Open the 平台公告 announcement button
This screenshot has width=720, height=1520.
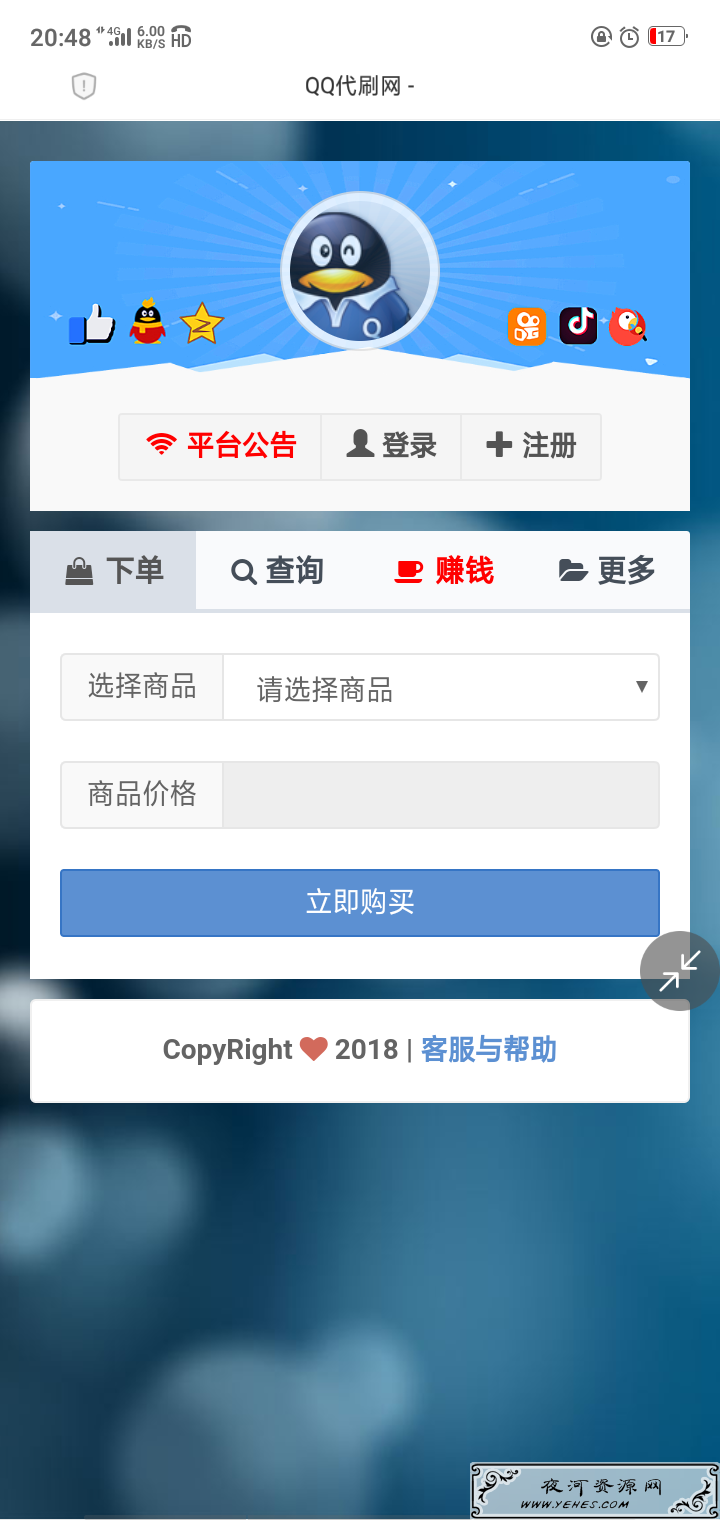coord(221,446)
